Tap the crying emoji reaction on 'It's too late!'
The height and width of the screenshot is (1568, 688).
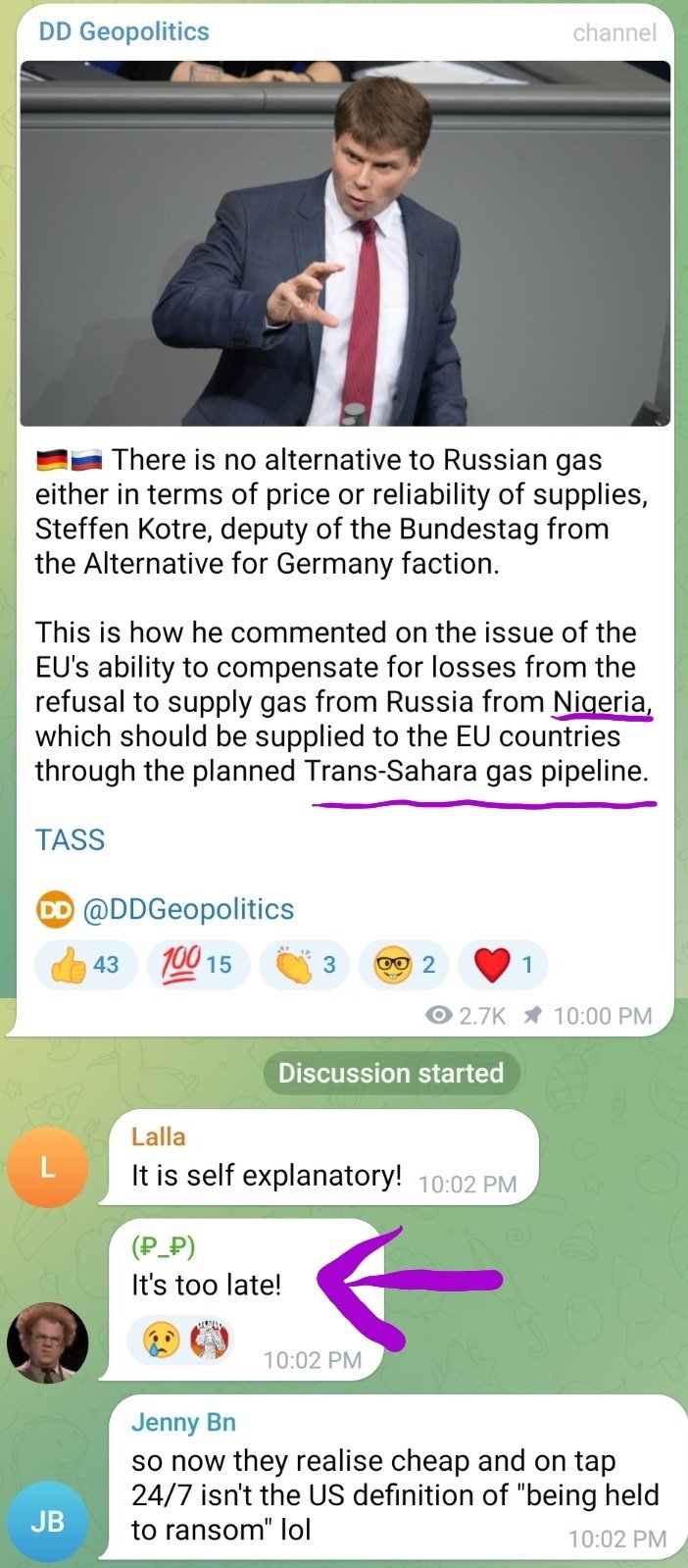coord(161,1340)
